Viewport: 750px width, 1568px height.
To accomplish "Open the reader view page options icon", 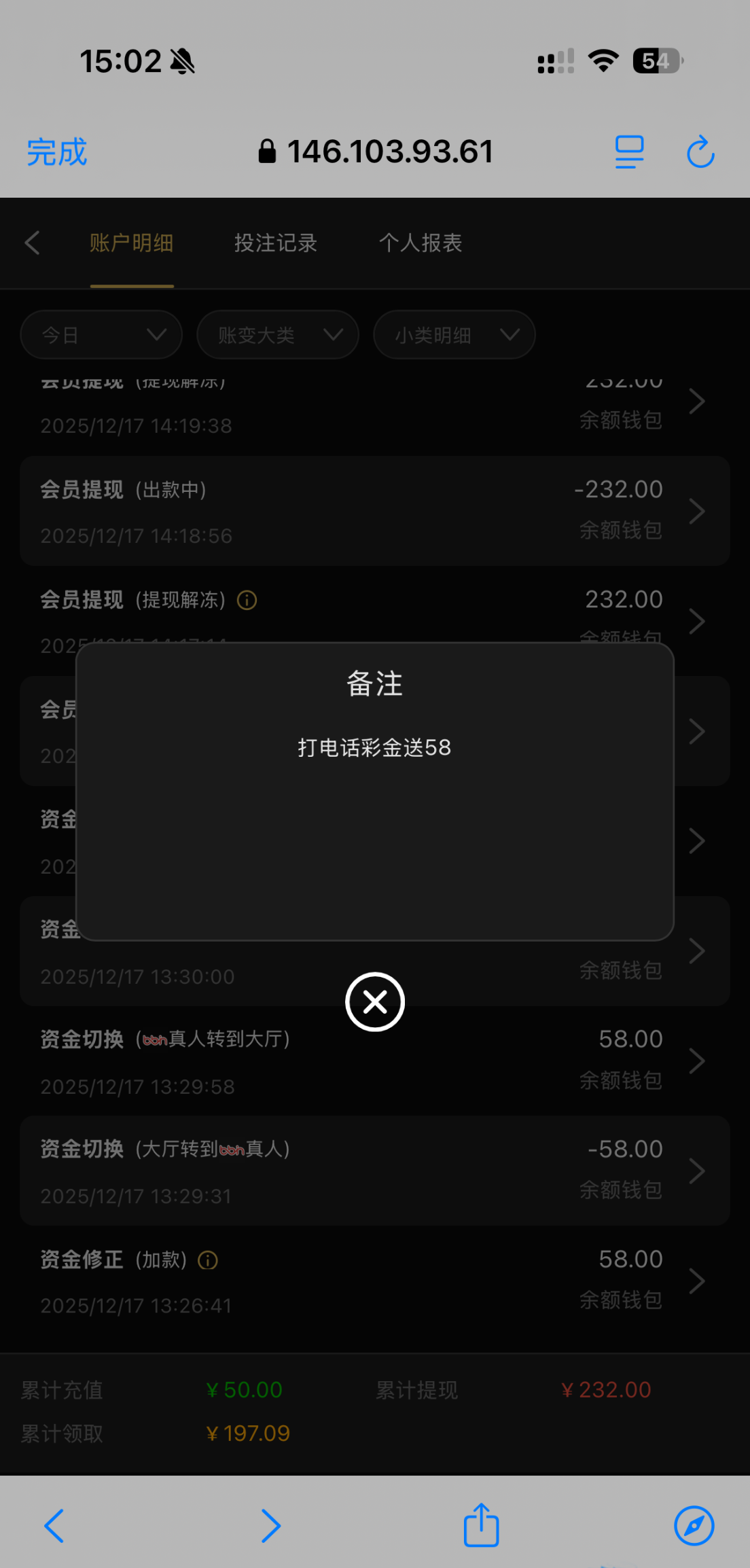I will pyautogui.click(x=629, y=152).
